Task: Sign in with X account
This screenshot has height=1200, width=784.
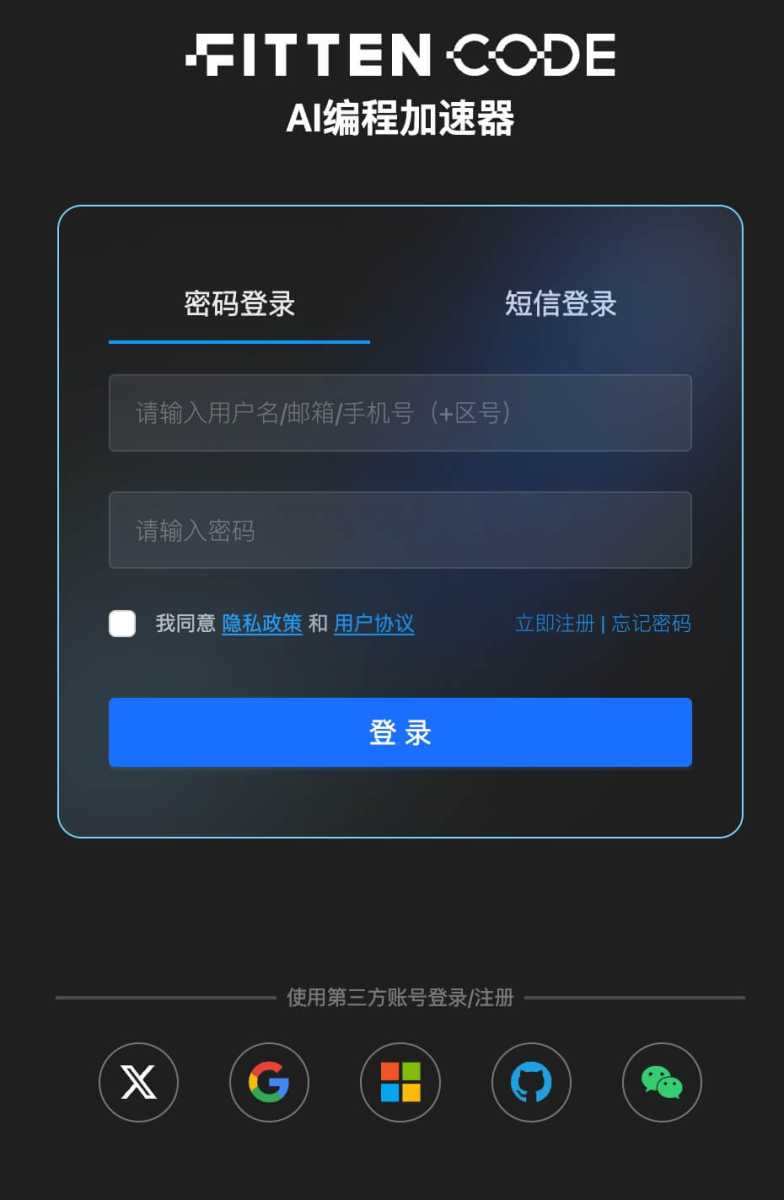Action: click(x=138, y=1082)
